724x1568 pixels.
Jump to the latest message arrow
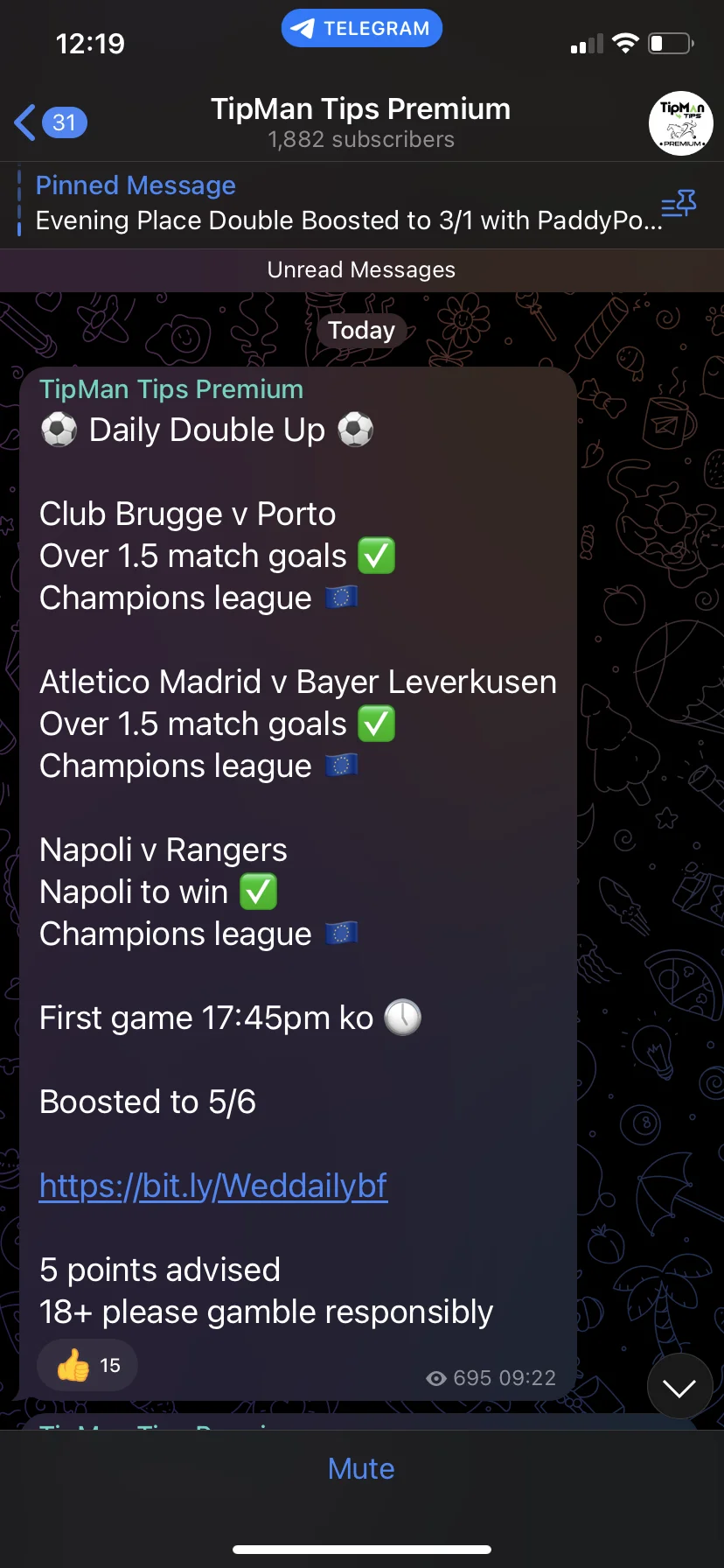pos(679,1387)
